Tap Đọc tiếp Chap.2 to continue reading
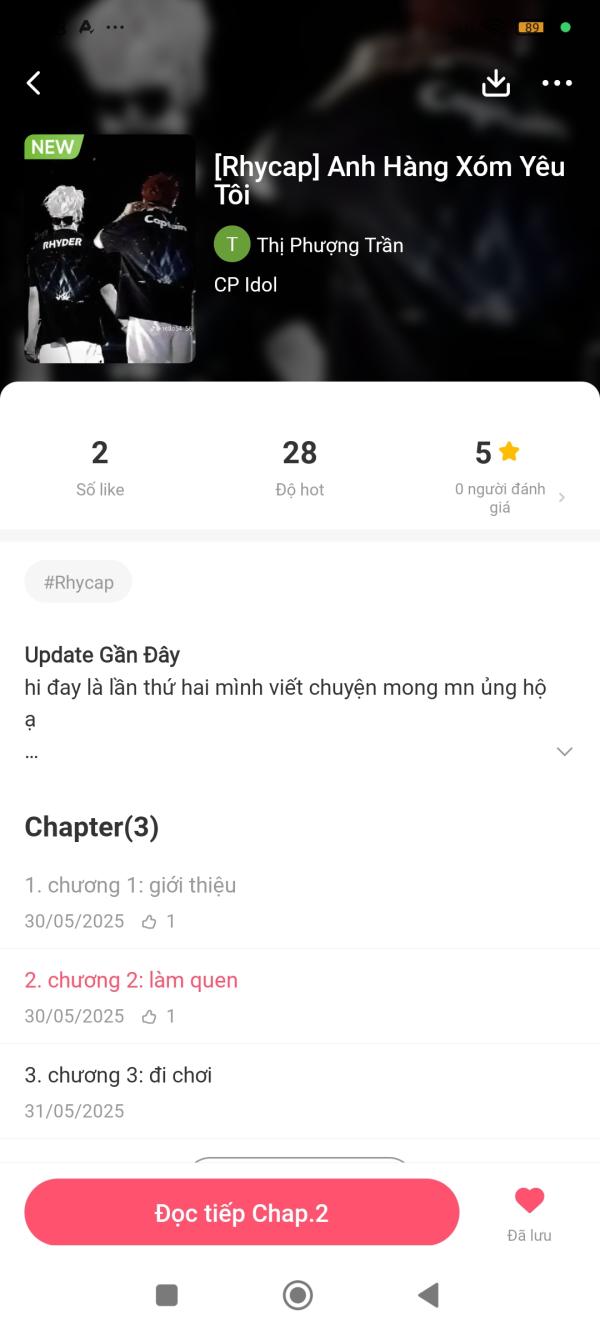 (242, 1213)
